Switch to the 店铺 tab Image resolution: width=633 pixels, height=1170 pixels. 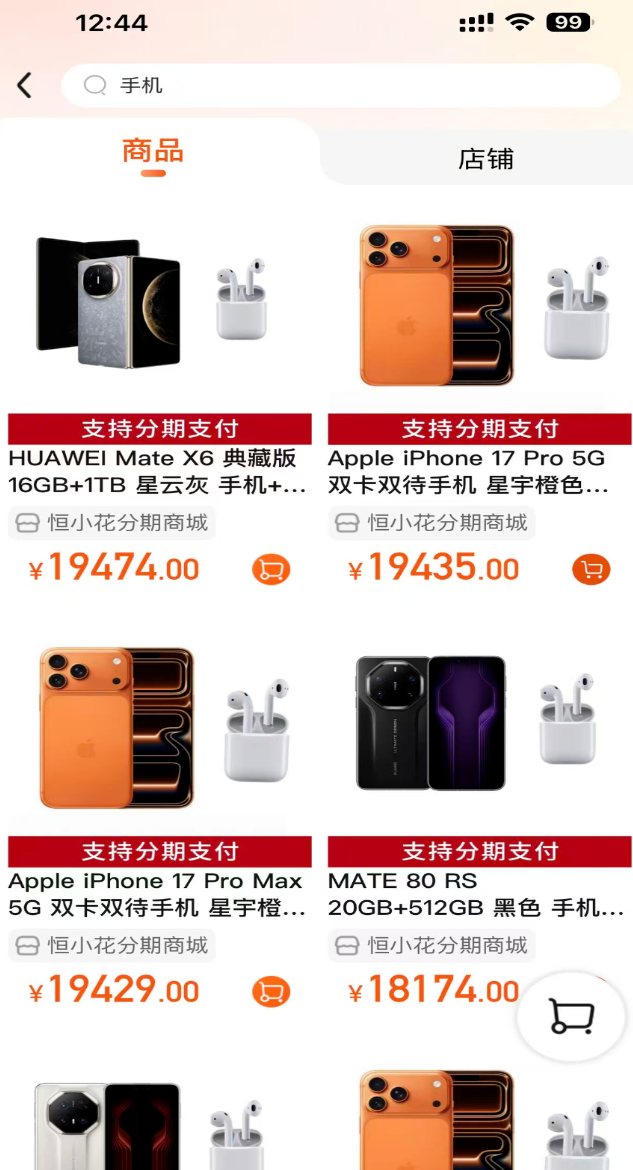pos(485,159)
